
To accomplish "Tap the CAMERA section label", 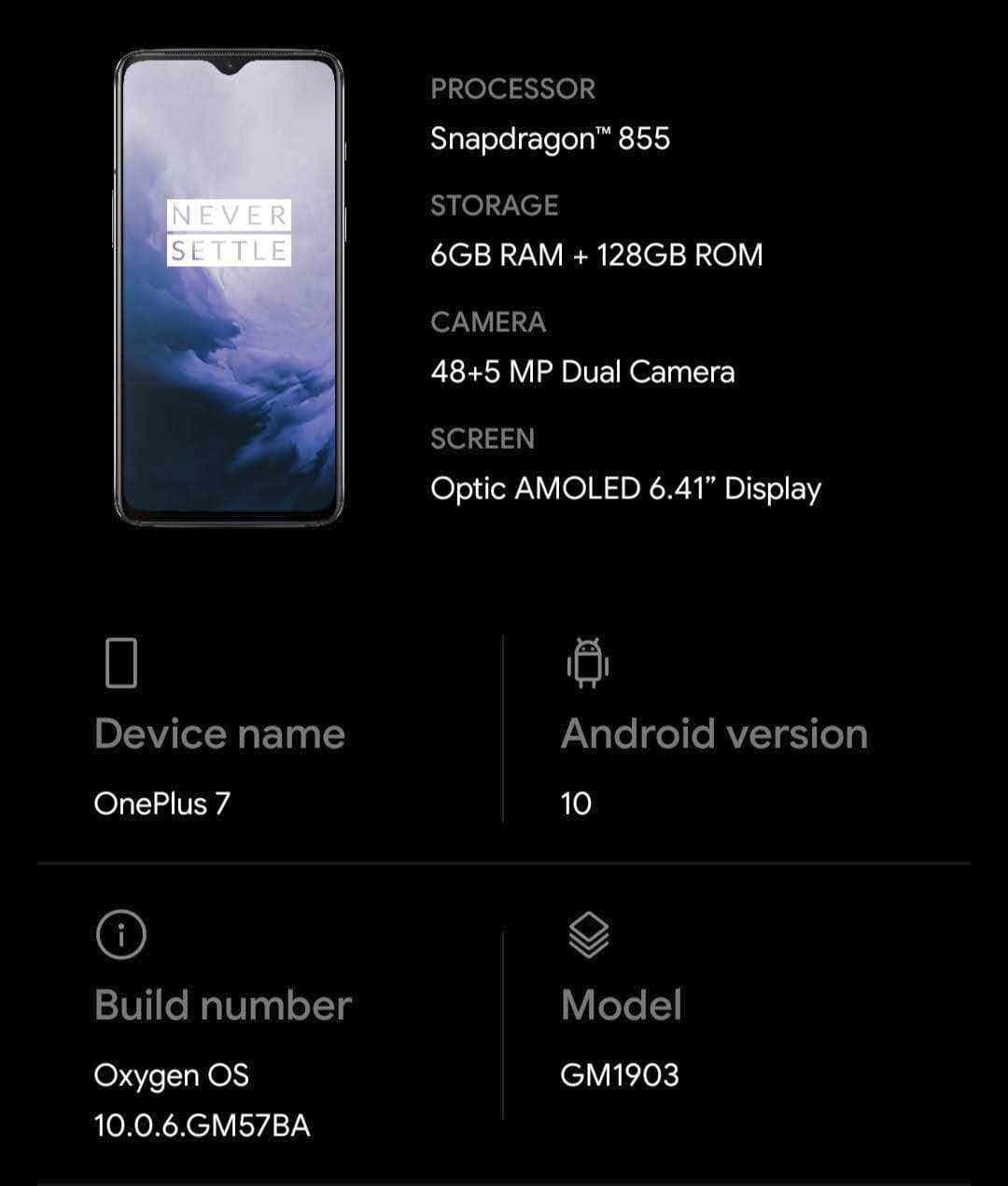I will pyautogui.click(x=488, y=323).
